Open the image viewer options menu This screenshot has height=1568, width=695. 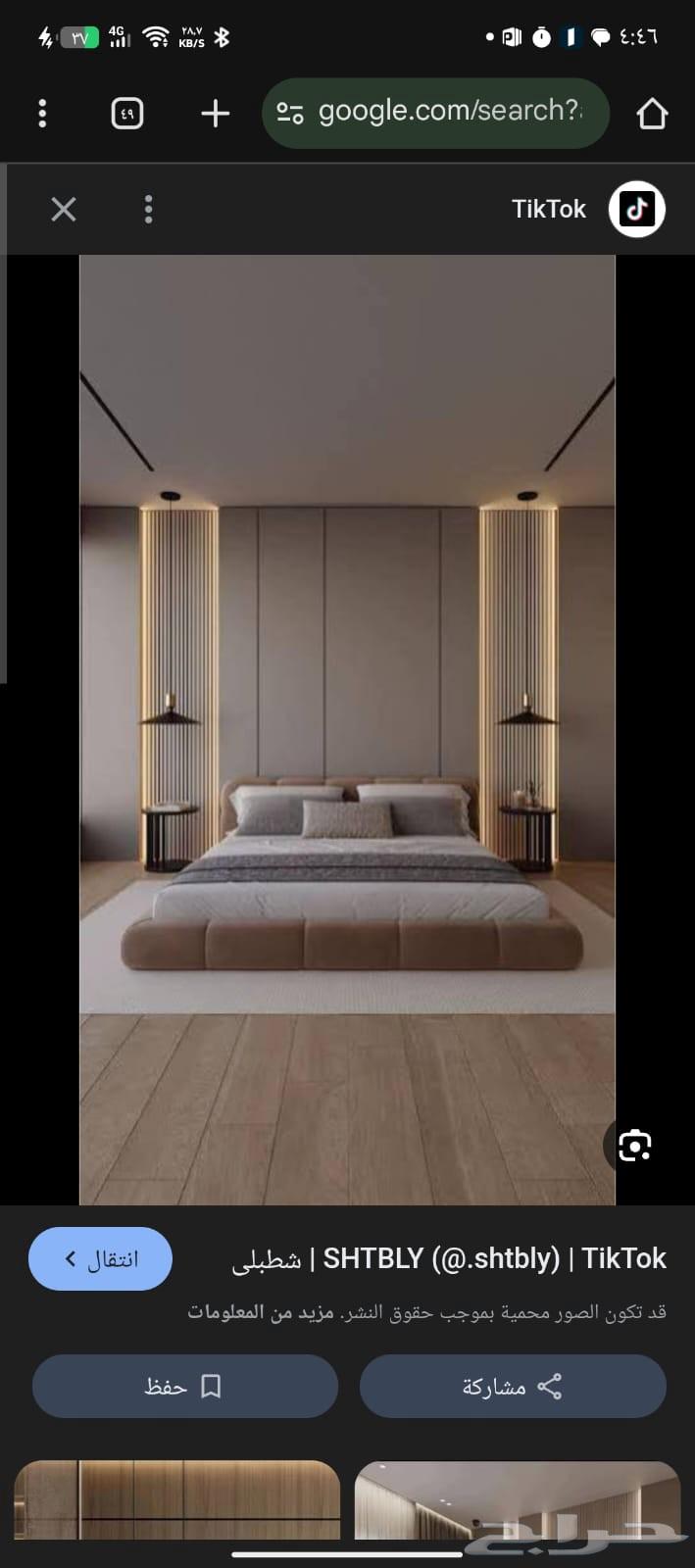click(148, 209)
